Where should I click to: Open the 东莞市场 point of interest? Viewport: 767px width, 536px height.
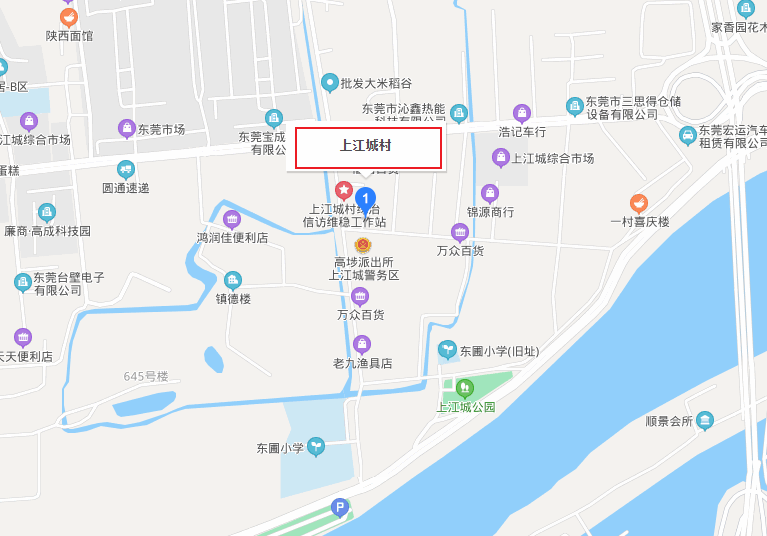(127, 128)
